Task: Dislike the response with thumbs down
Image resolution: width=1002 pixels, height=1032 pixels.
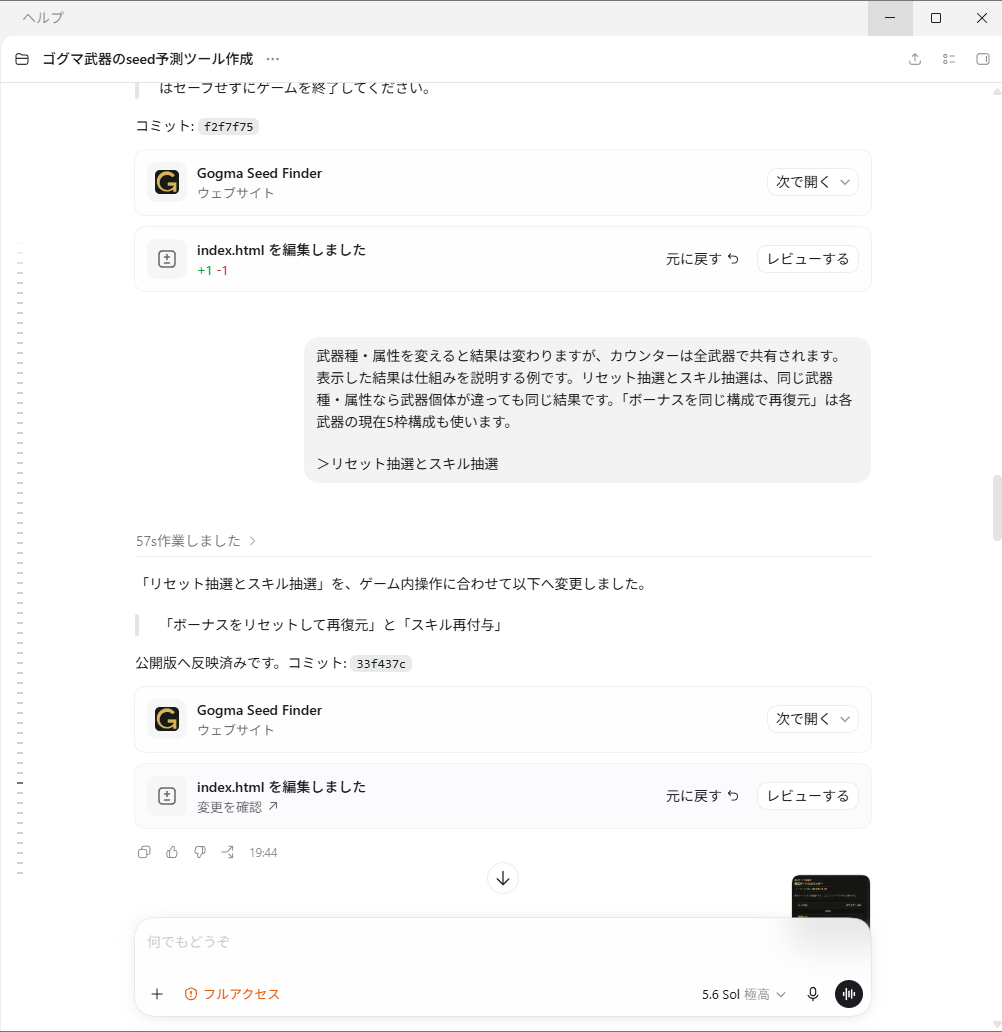Action: (200, 852)
